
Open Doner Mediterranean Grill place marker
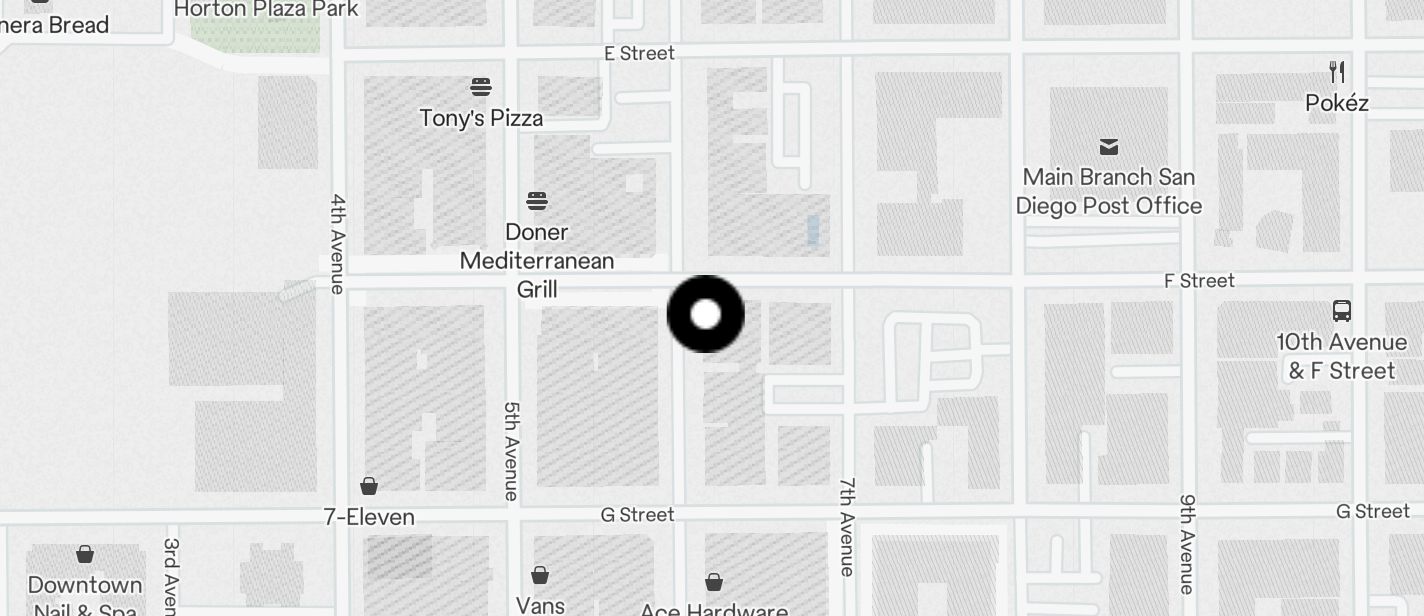537,202
